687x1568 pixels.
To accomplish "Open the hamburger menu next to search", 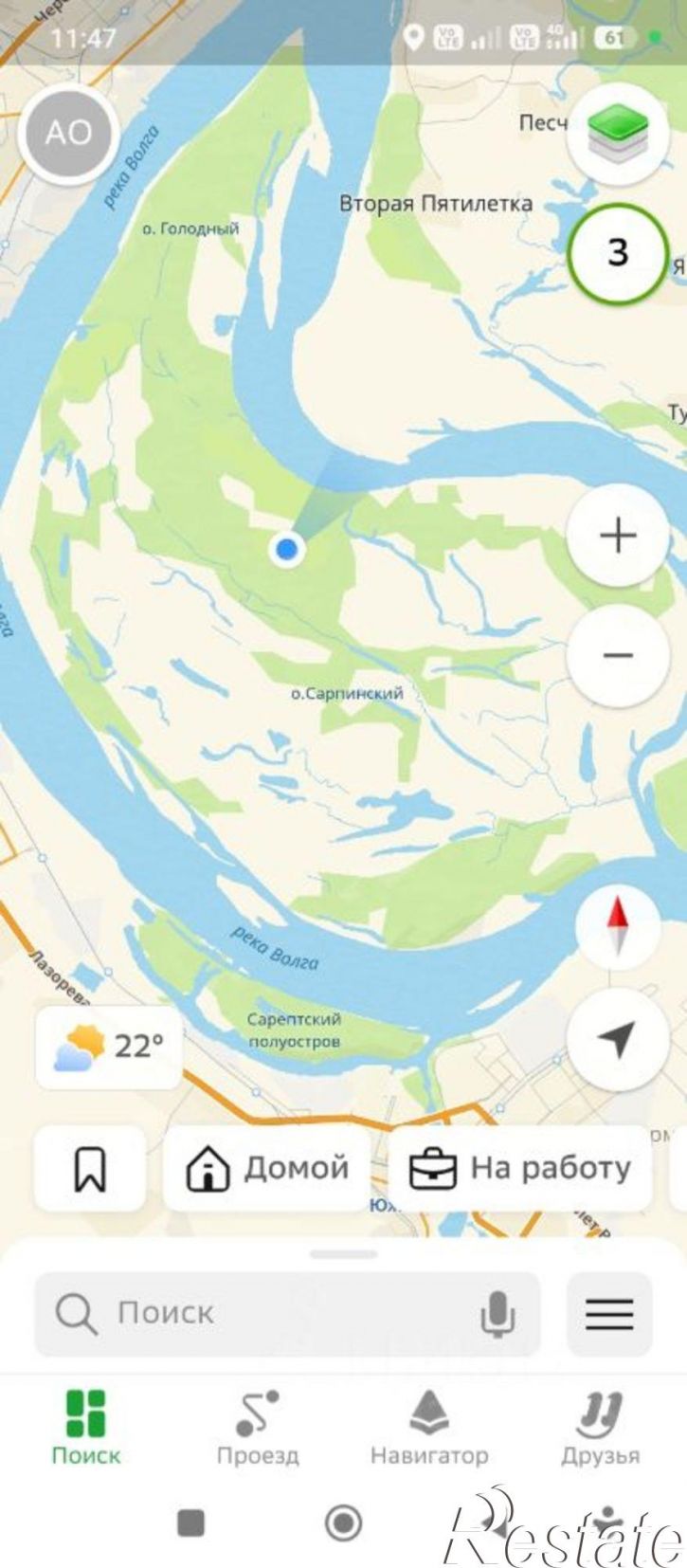I will click(609, 1314).
